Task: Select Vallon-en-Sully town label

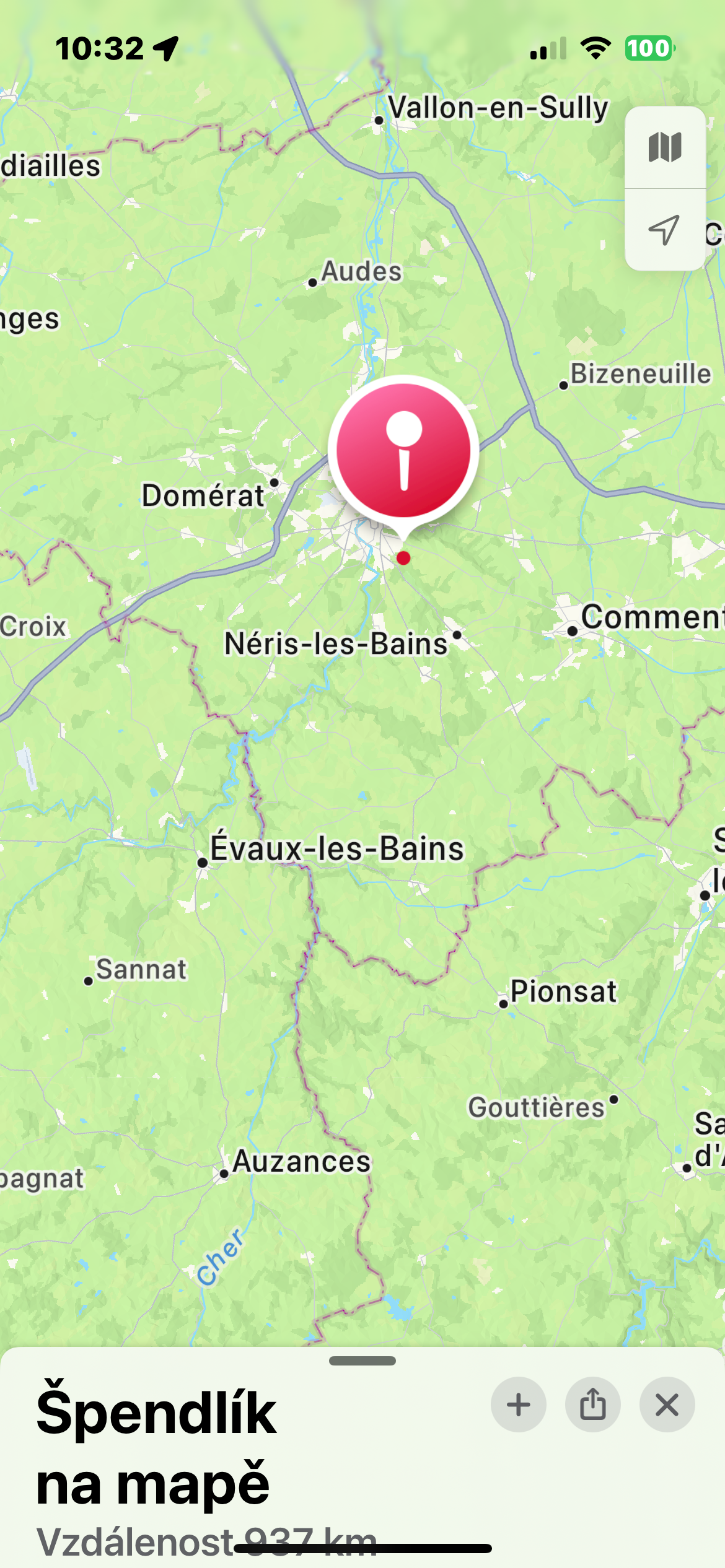Action: pos(498,108)
